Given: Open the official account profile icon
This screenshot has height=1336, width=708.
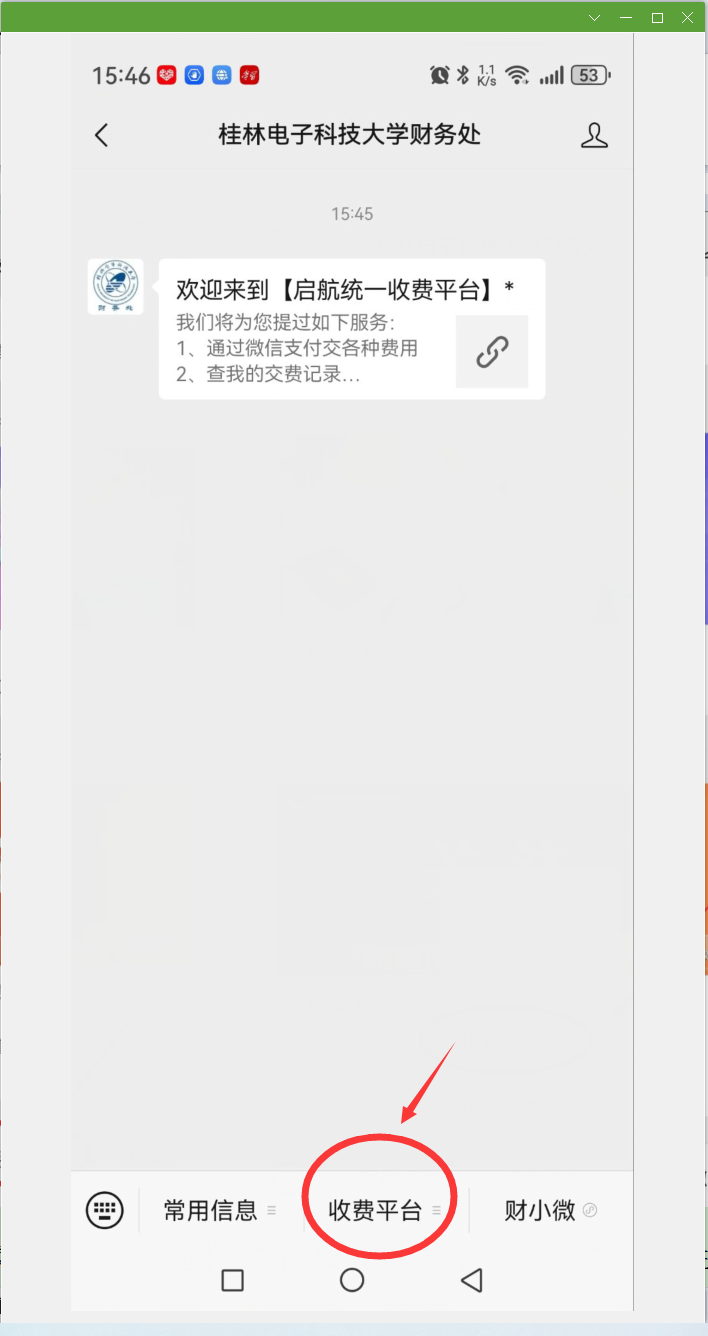Looking at the screenshot, I should 594,136.
